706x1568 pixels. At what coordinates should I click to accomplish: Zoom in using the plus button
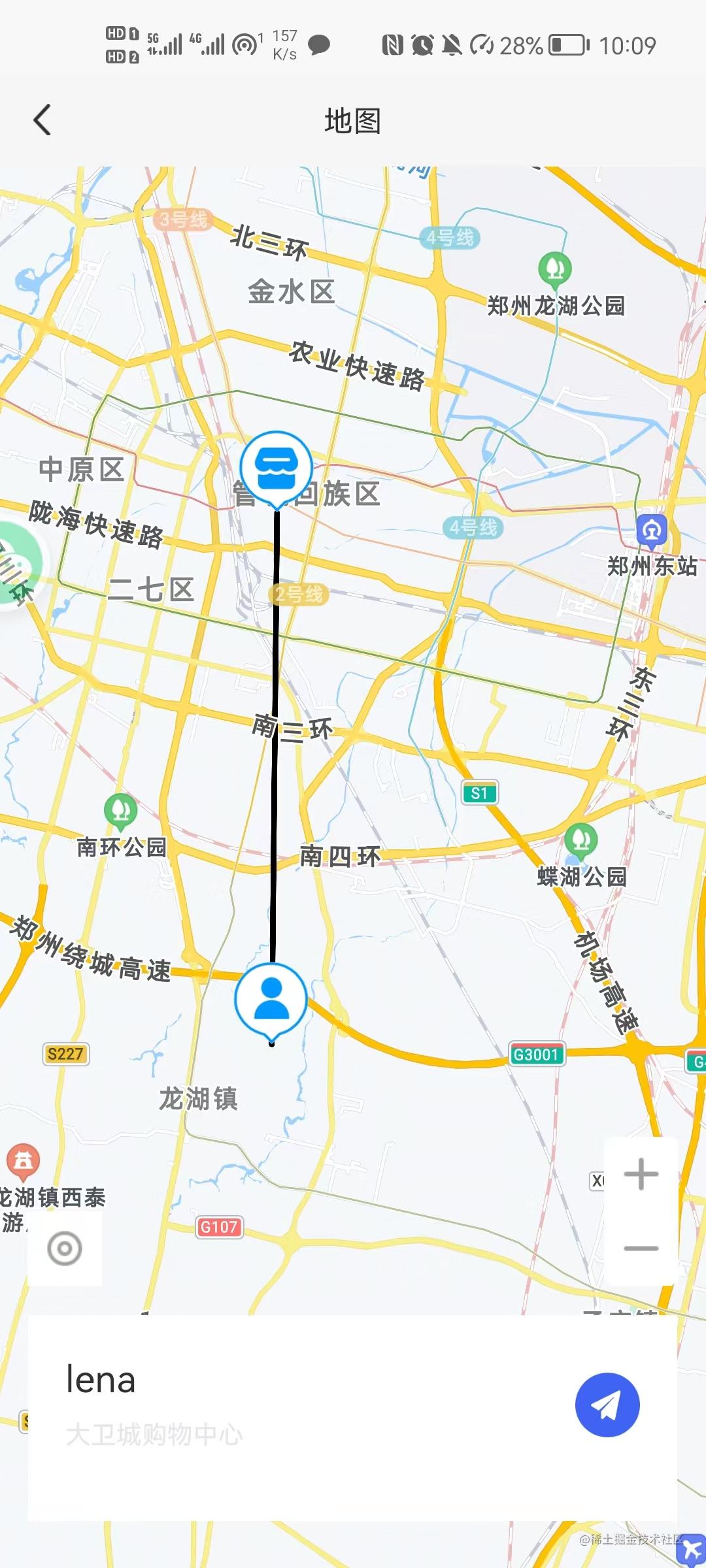(641, 1173)
